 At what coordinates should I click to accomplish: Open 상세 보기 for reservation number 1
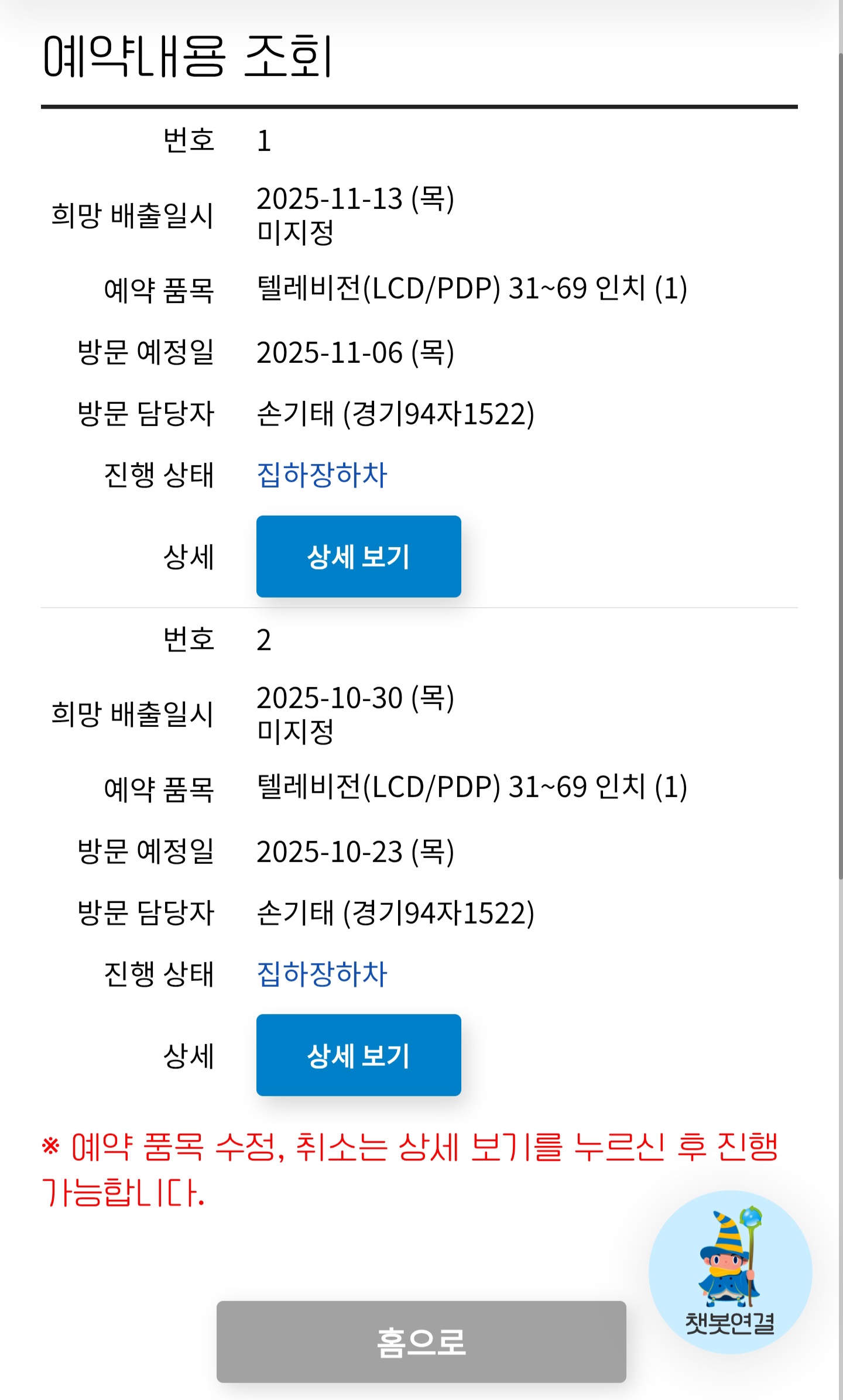pos(358,556)
